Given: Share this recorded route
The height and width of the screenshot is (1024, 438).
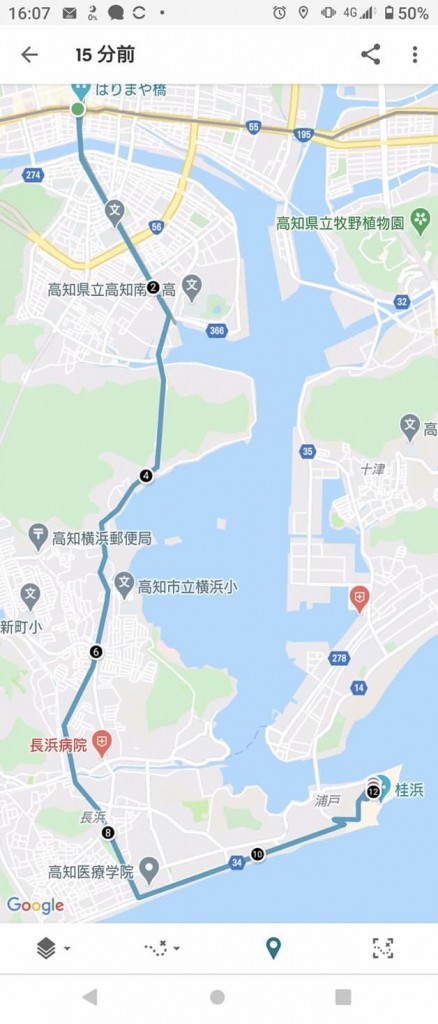Looking at the screenshot, I should tap(371, 55).
